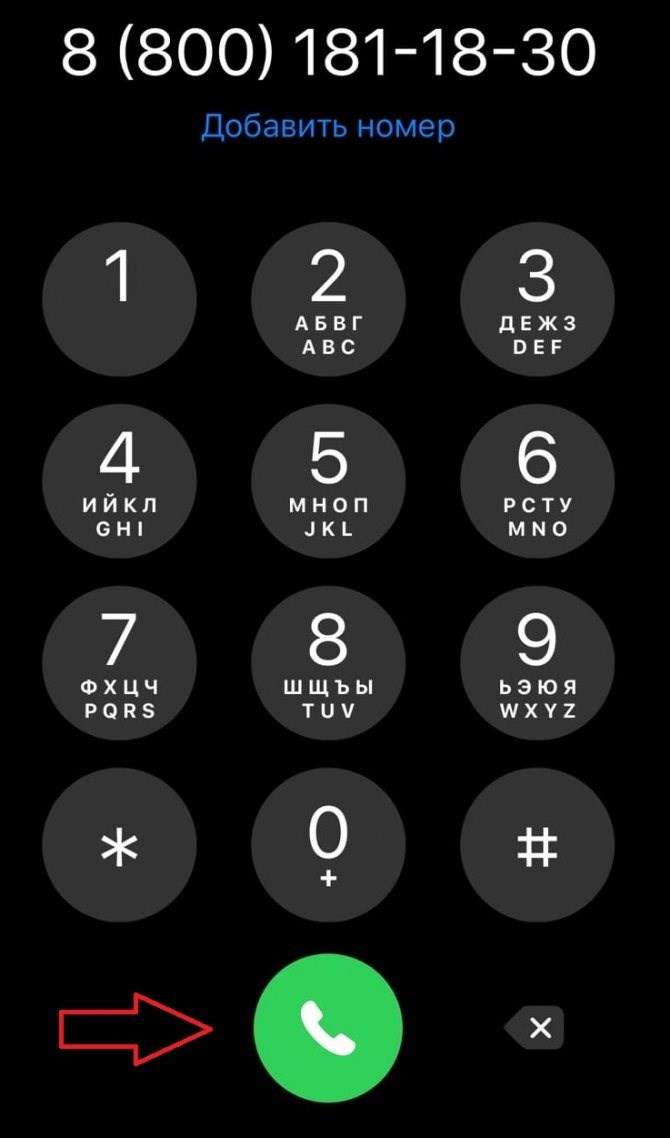Tap the Добавить номер link

(x=328, y=127)
